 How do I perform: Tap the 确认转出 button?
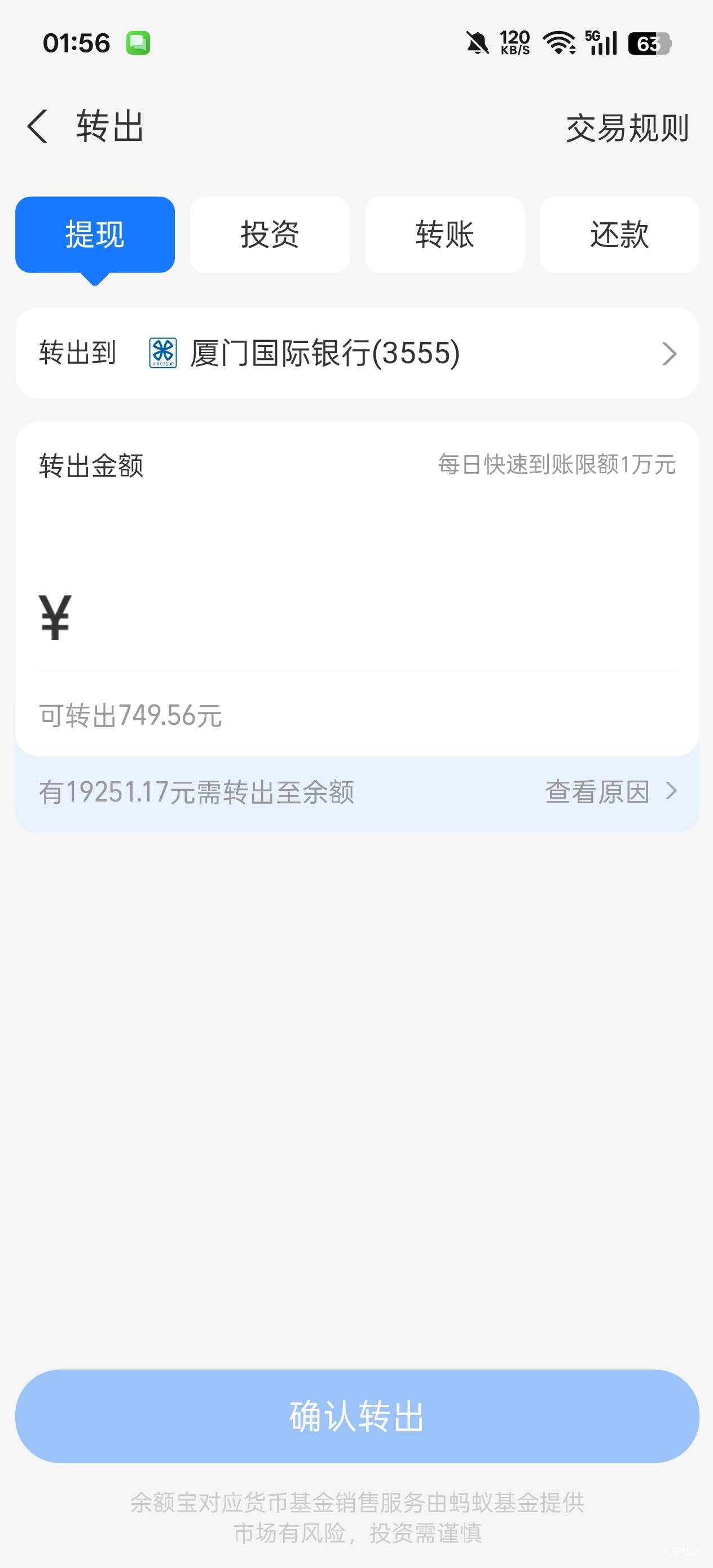pyautogui.click(x=357, y=1416)
